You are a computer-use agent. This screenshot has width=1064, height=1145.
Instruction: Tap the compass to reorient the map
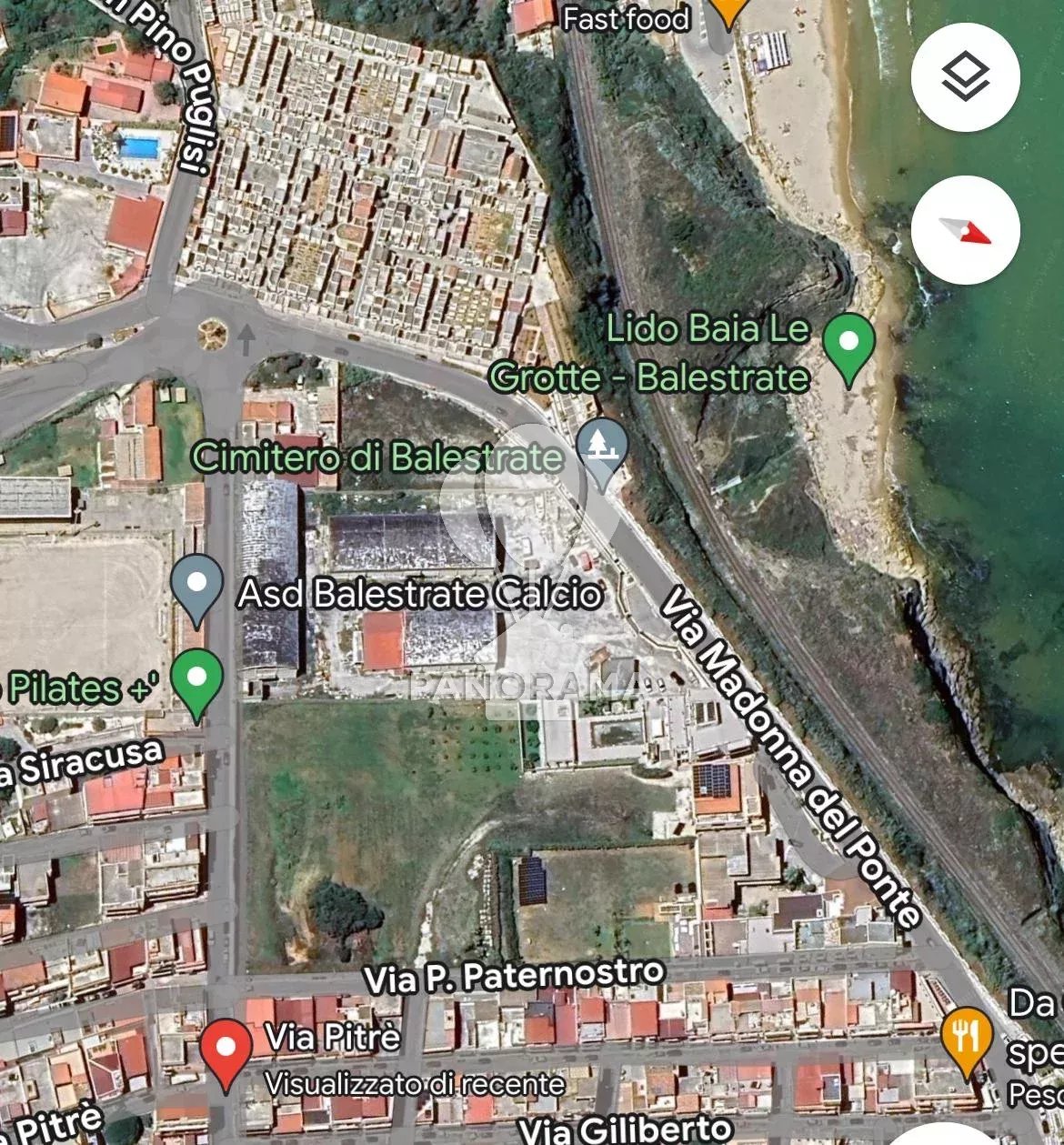pos(965,230)
